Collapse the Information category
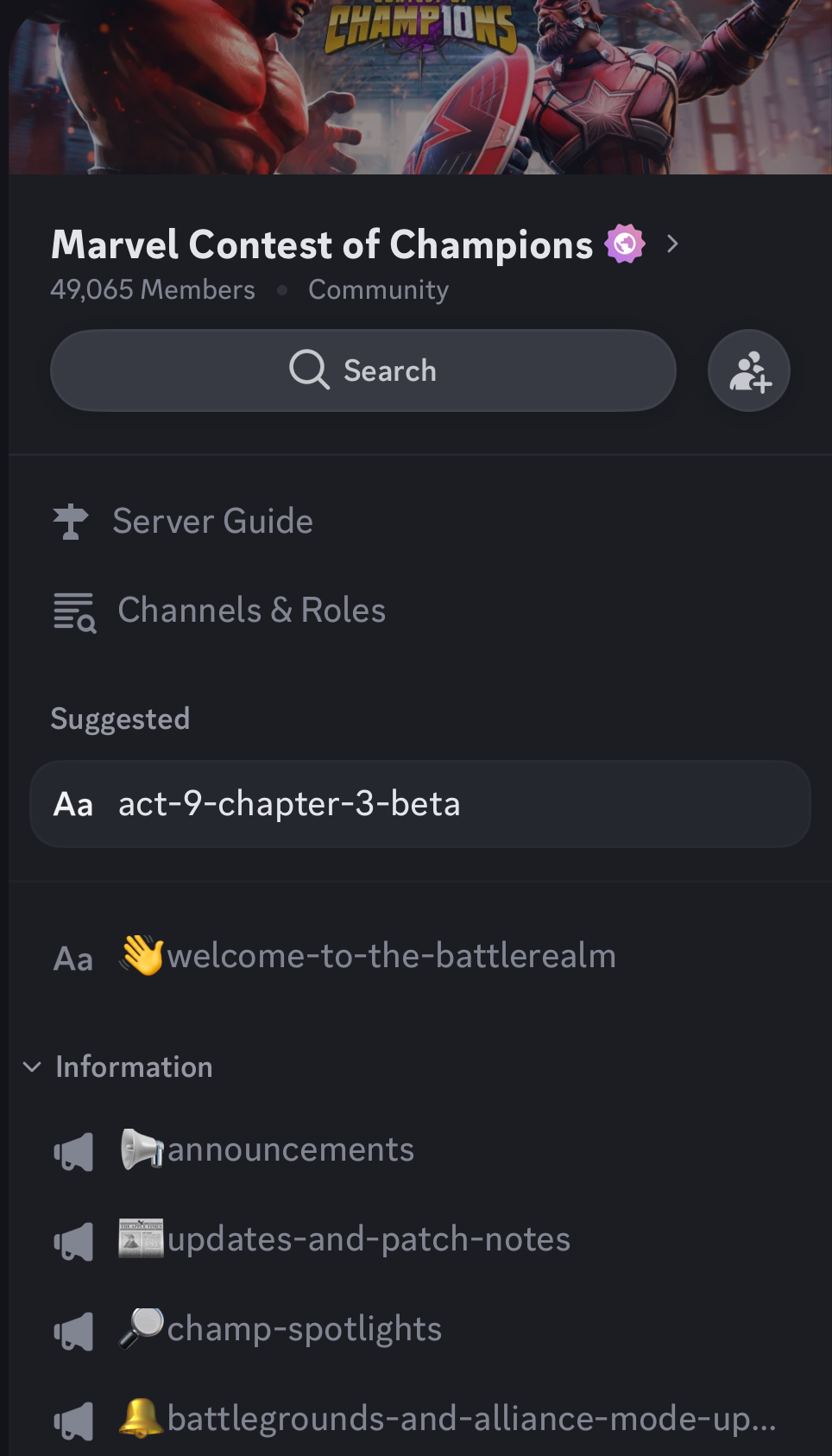This screenshot has width=832, height=1456. 117,1067
